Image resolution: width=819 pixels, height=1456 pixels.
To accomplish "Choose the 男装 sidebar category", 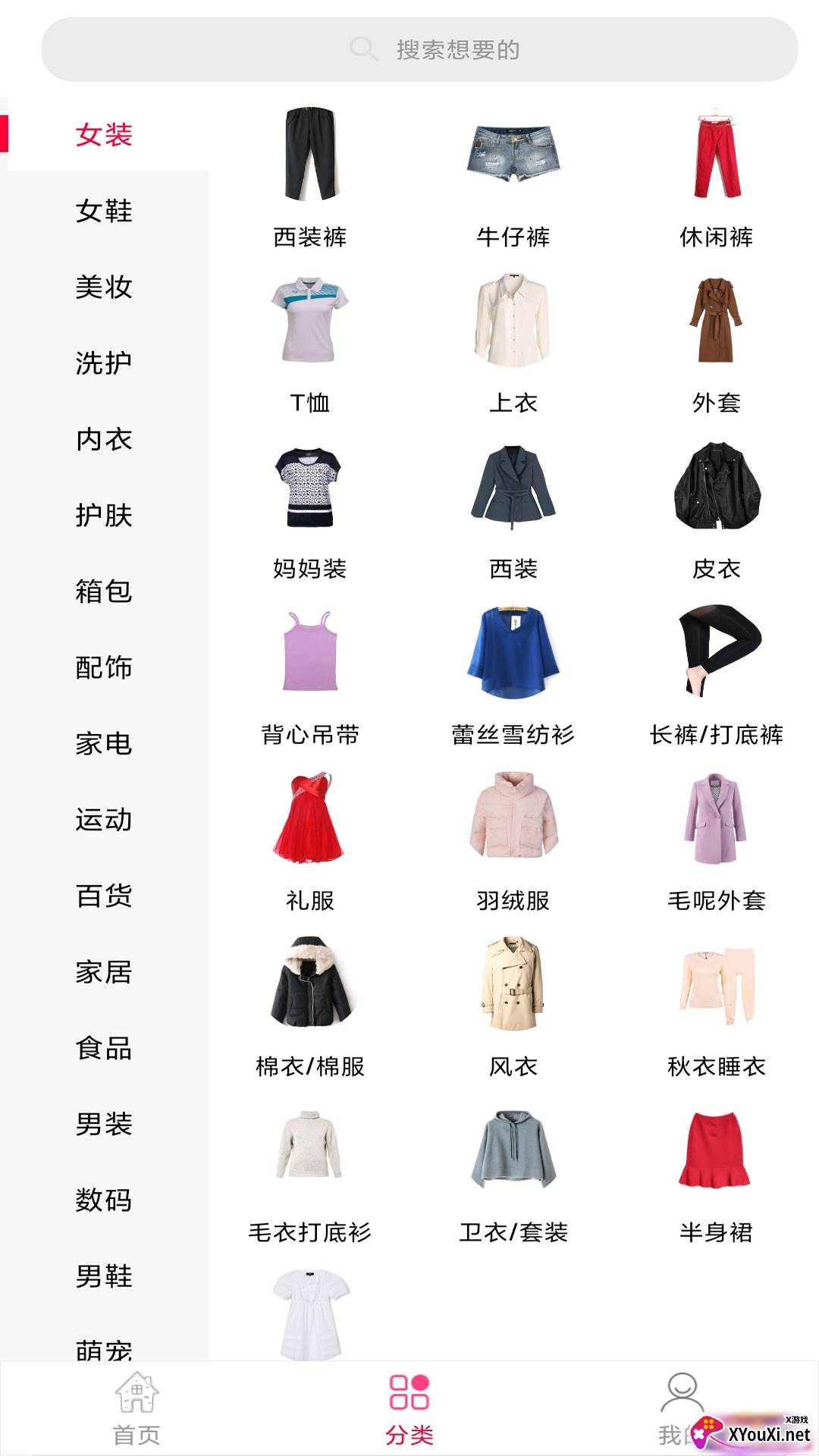I will (104, 1123).
